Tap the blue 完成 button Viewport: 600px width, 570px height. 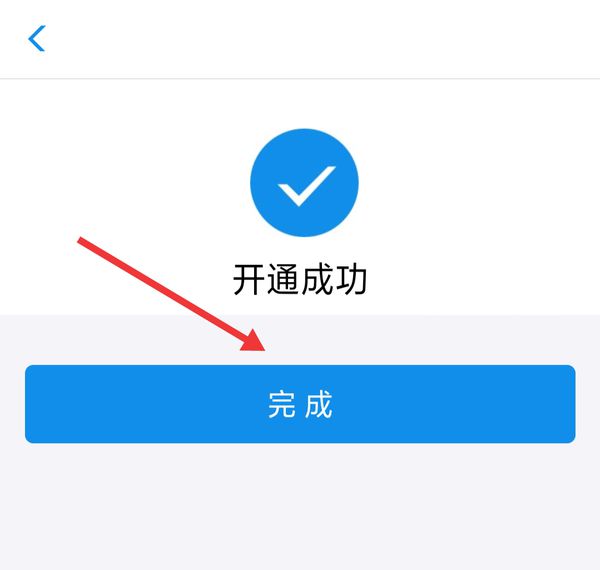coord(300,404)
